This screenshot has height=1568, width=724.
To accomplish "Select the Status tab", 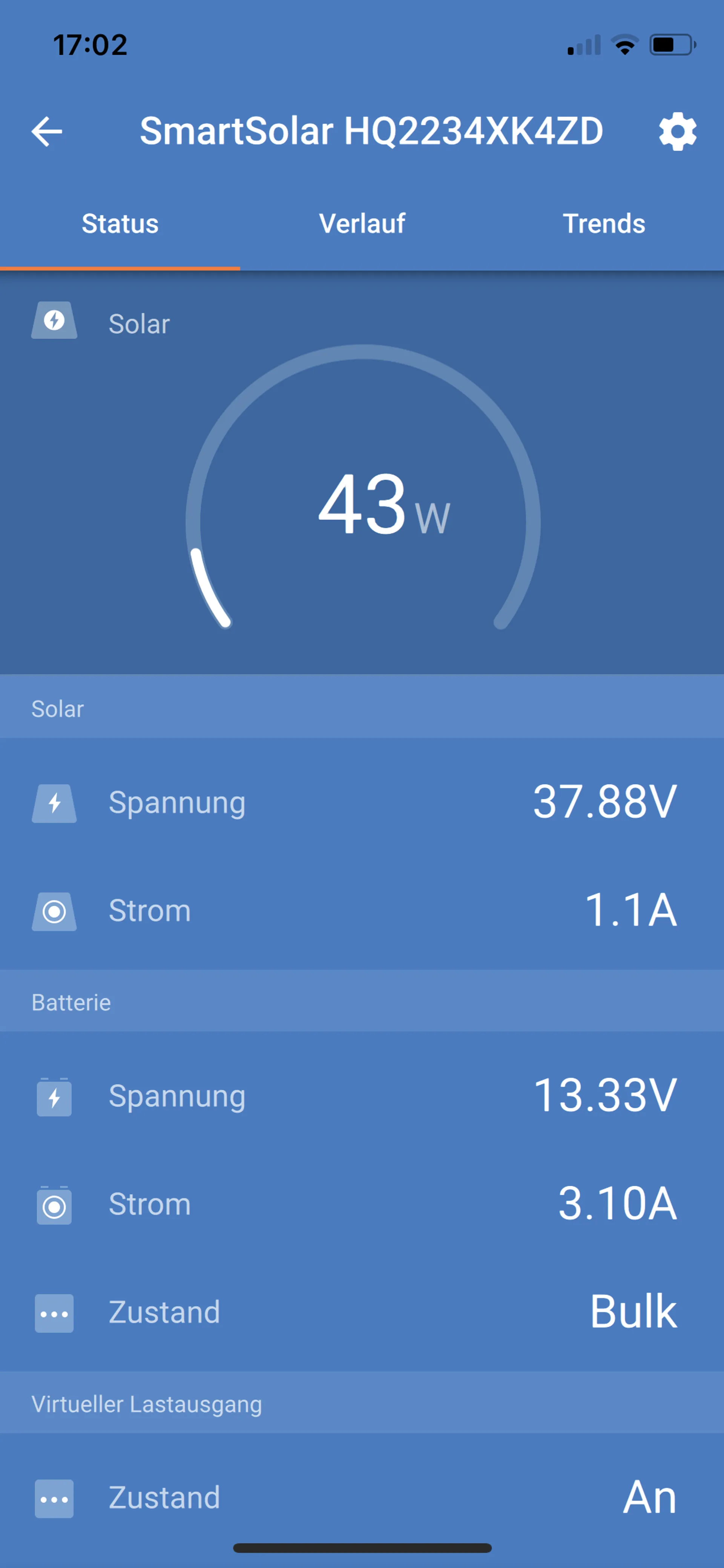I will click(120, 224).
